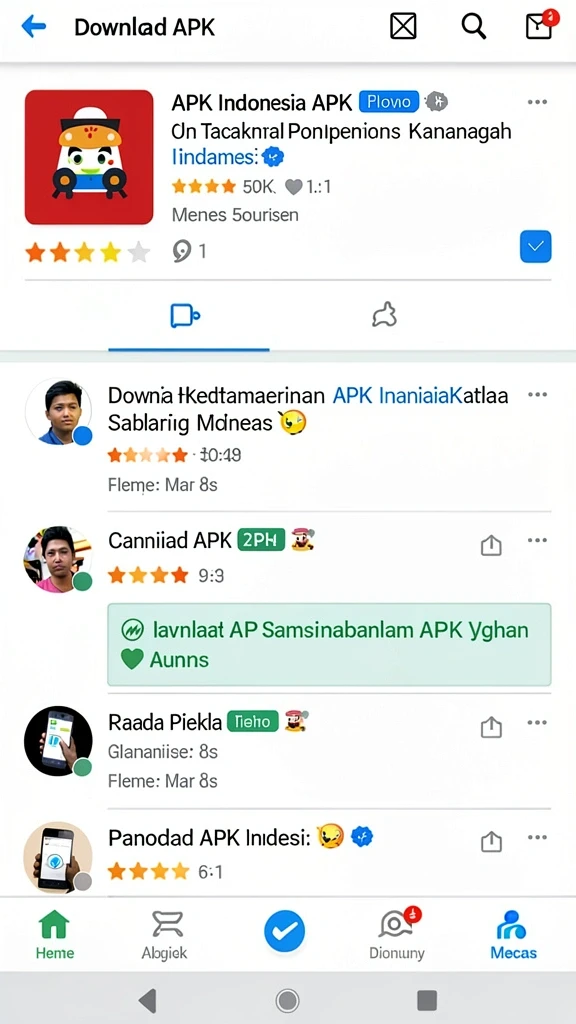Tap the green Iavnlaat AP Samsinabanlam banner
Image resolution: width=576 pixels, height=1024 pixels.
(329, 645)
